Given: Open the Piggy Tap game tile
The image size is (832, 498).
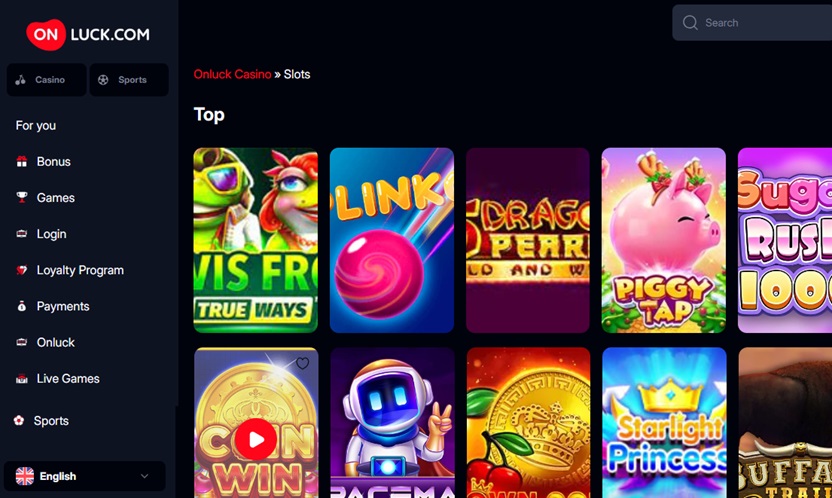Looking at the screenshot, I should click(x=663, y=240).
